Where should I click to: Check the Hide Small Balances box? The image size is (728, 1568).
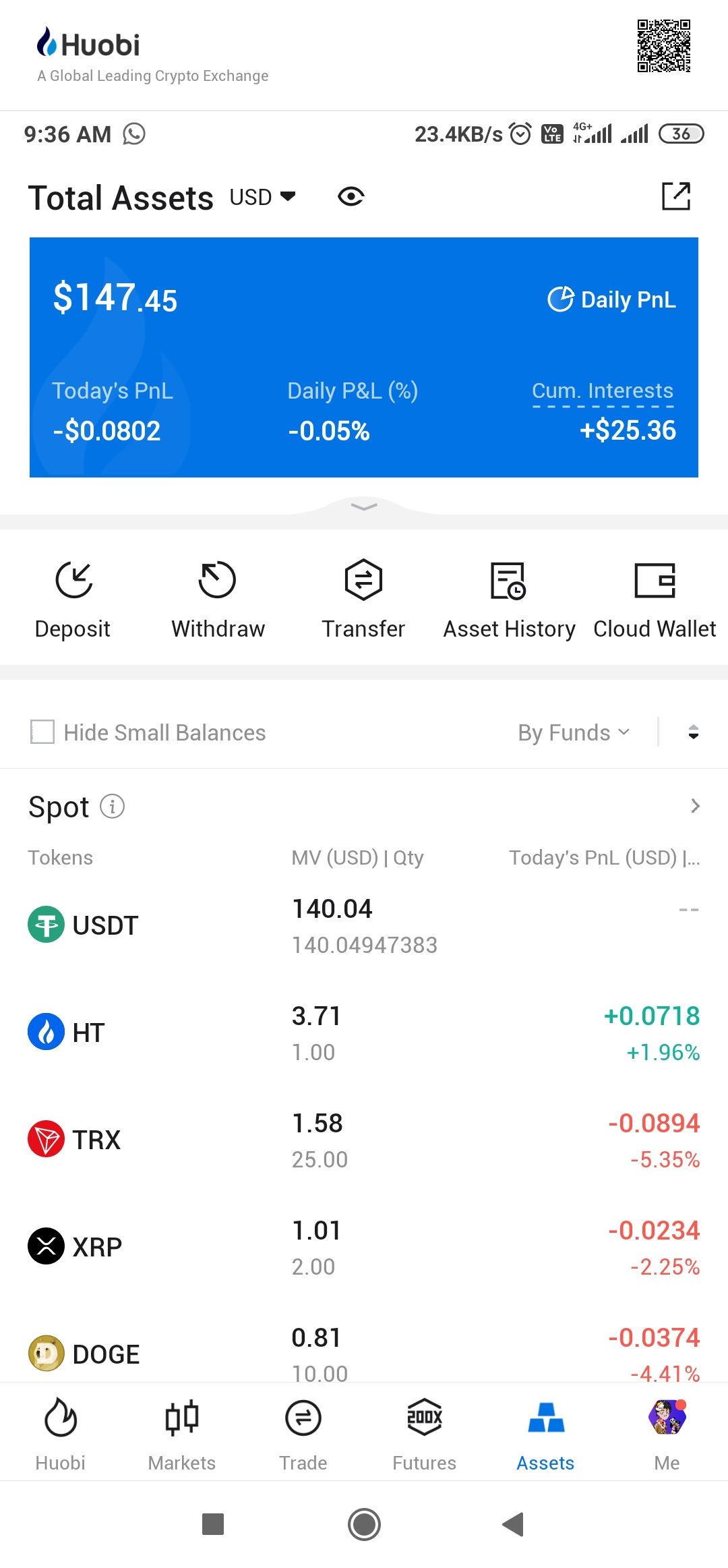(42, 732)
